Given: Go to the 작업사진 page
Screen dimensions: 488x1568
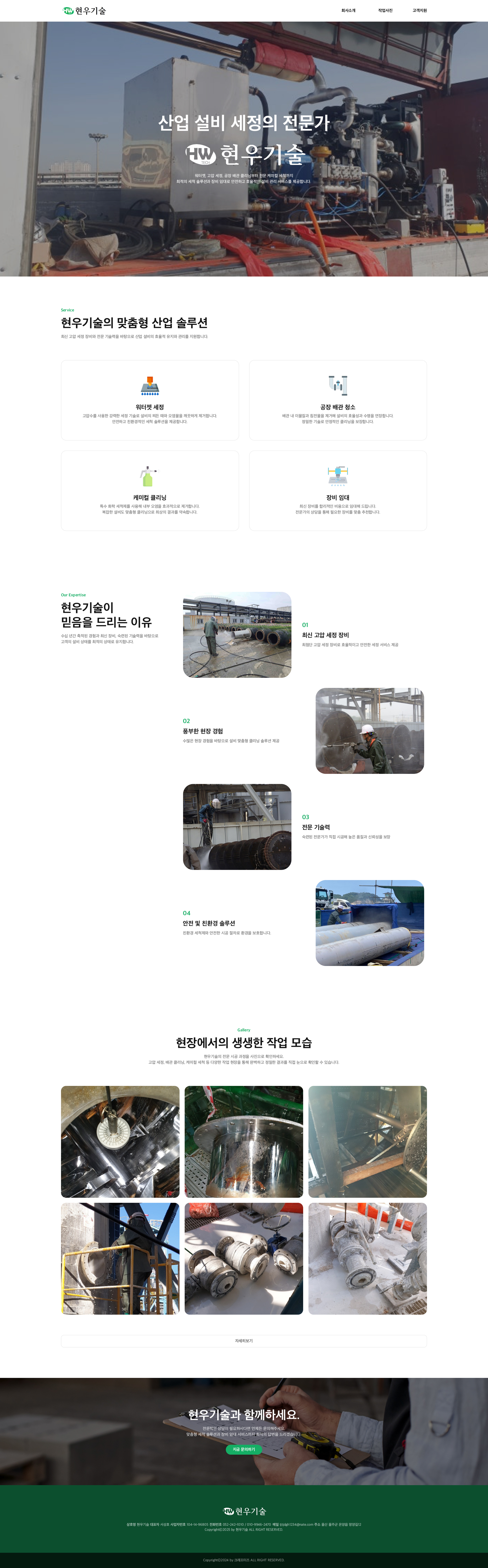Looking at the screenshot, I should [385, 10].
